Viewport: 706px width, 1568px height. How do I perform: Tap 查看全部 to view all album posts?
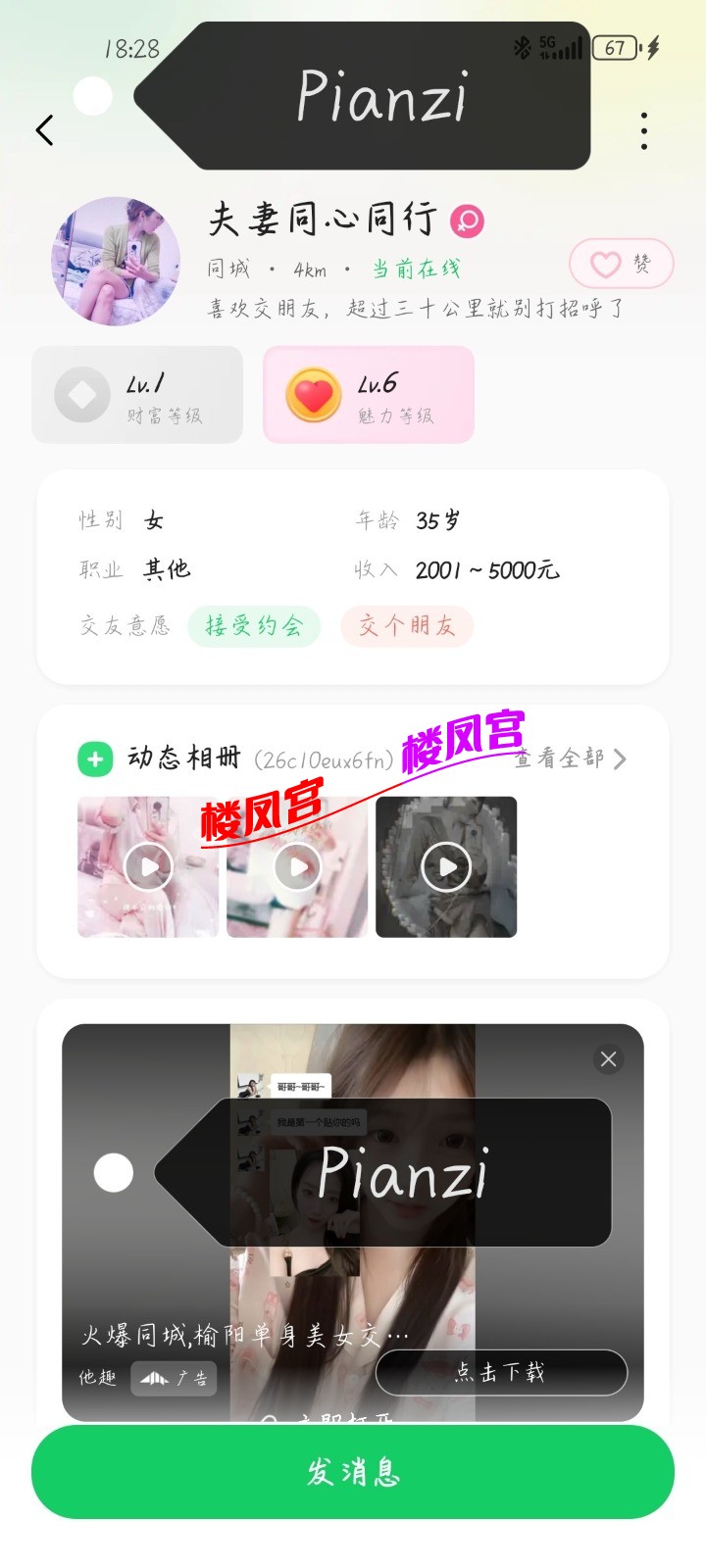click(x=571, y=759)
